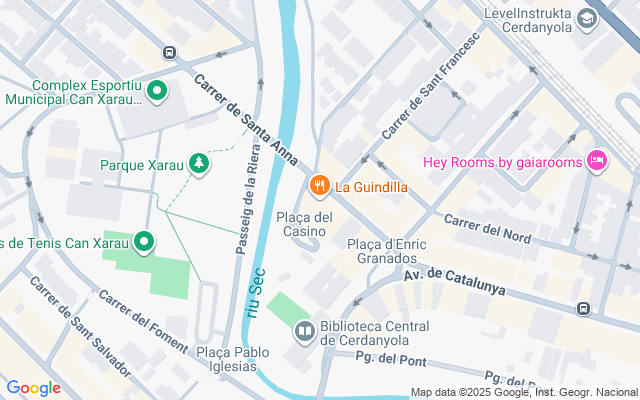
Task: Open the Parque Xarau park pin
Action: coord(199,163)
